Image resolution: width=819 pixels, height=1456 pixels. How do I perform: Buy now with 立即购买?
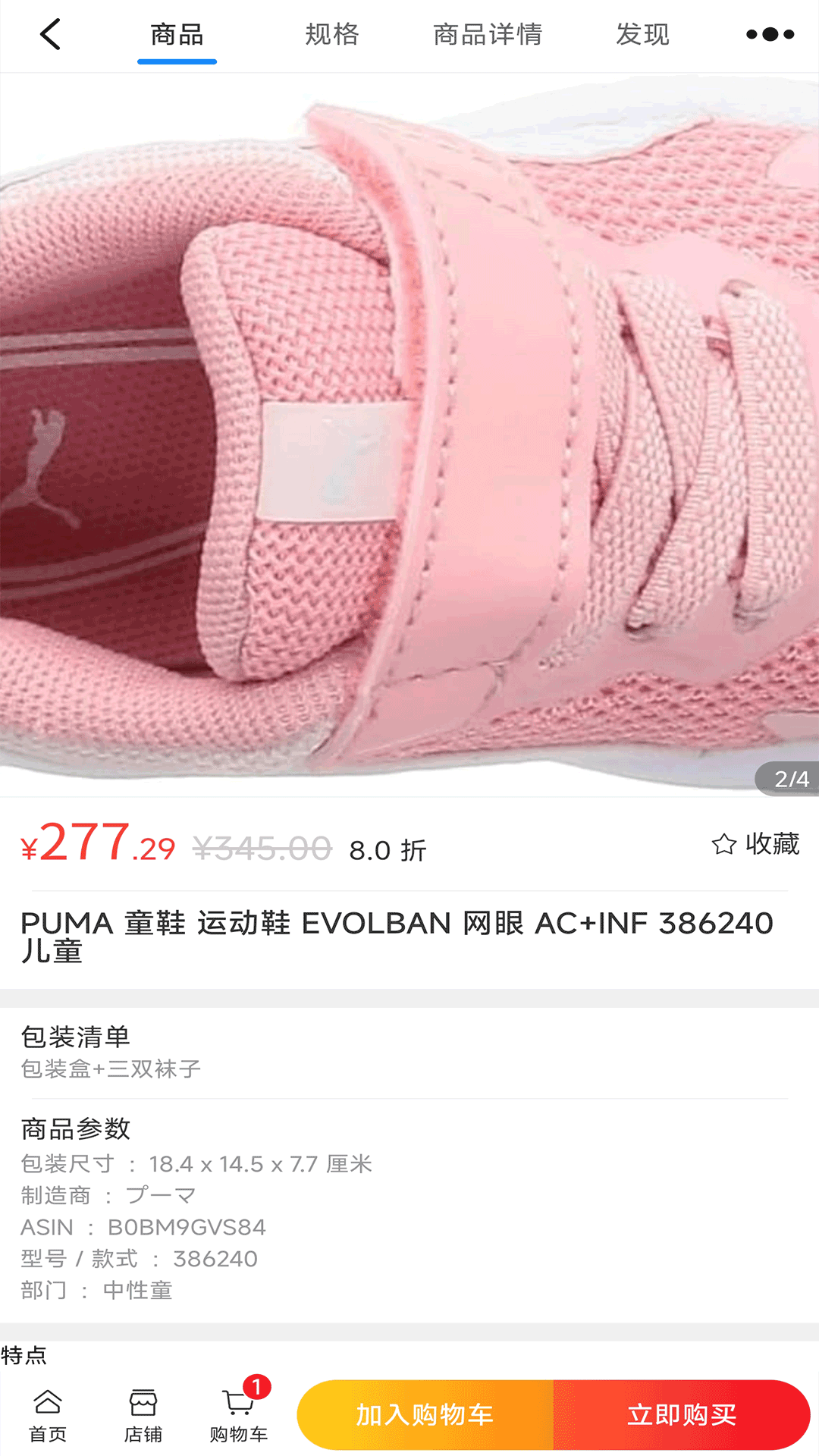click(682, 1415)
